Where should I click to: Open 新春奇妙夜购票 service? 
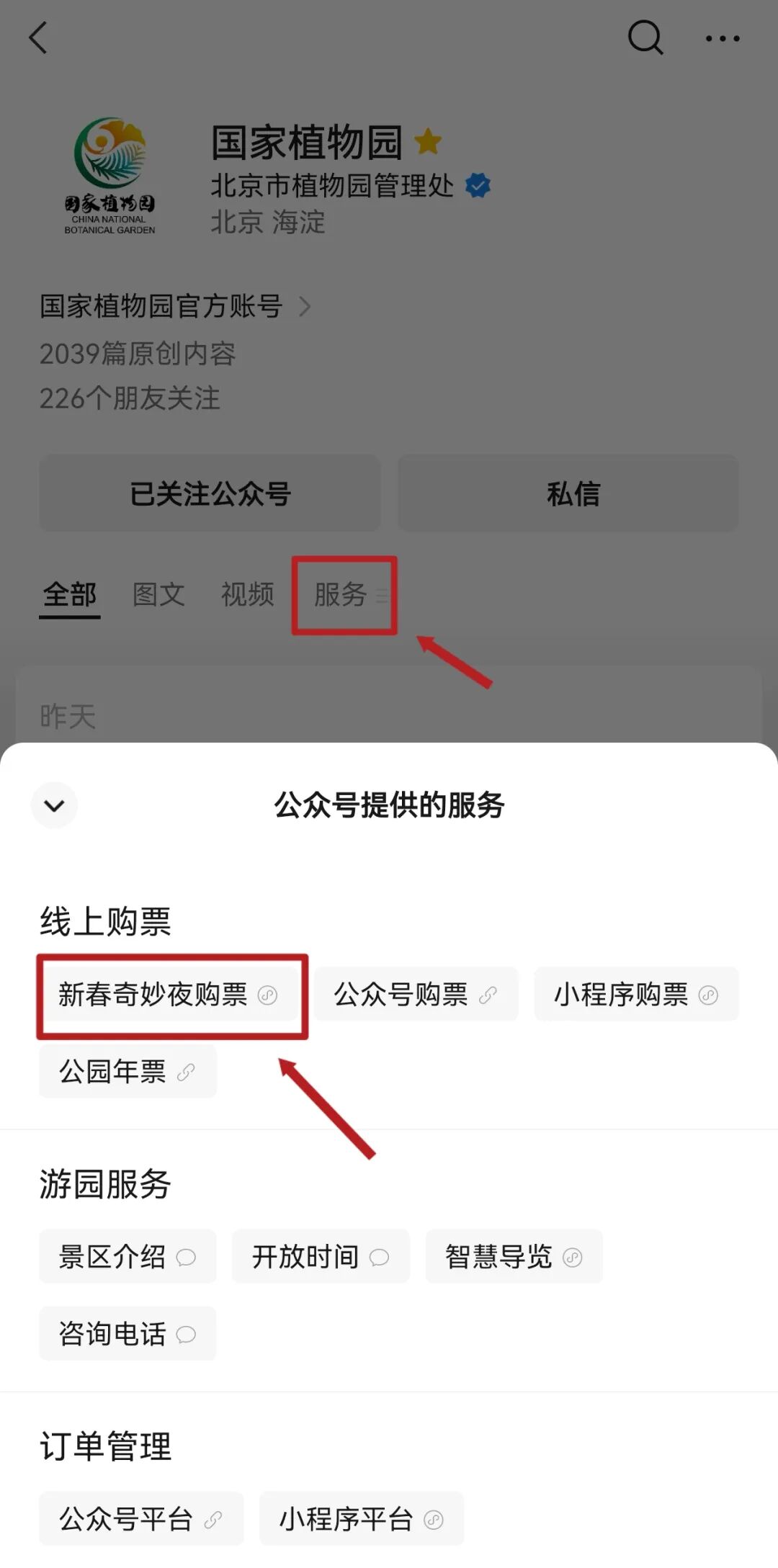point(167,995)
